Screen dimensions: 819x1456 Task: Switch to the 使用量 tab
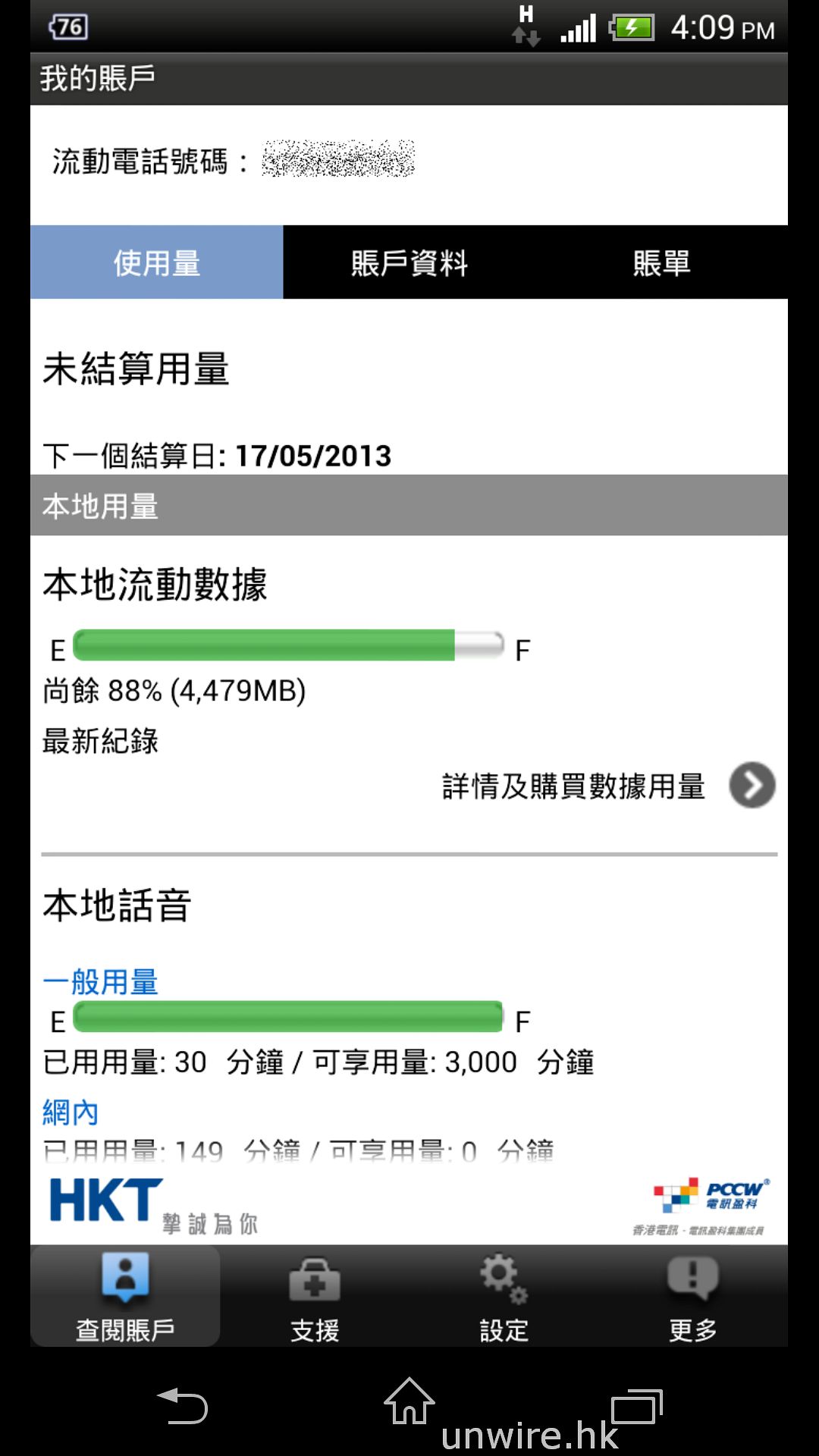click(x=157, y=262)
